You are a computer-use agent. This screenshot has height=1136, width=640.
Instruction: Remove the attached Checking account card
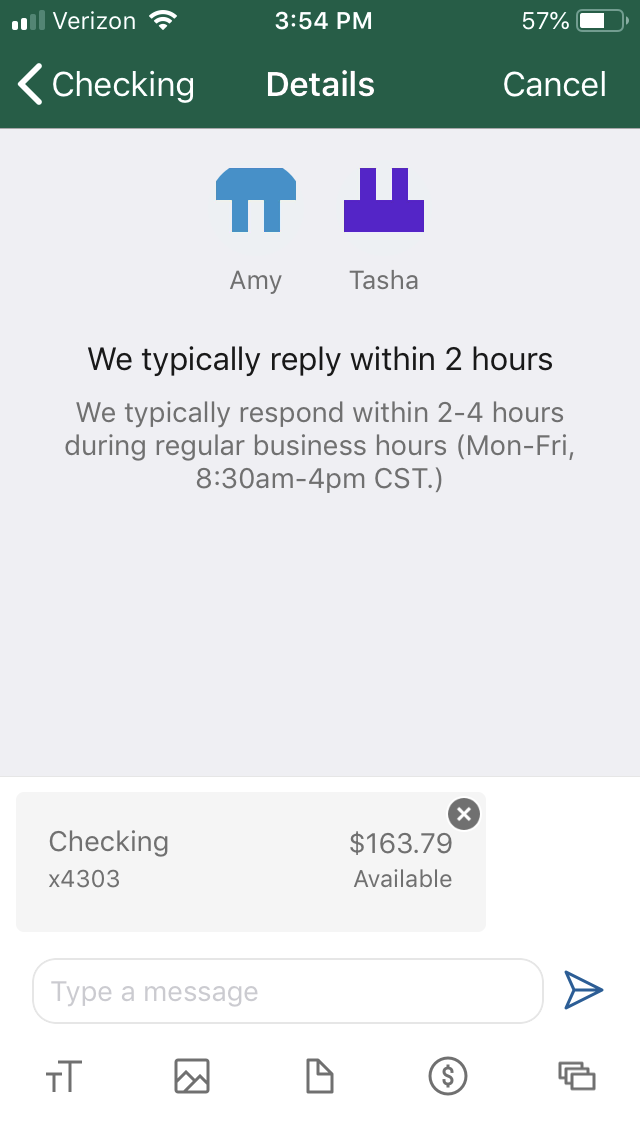[x=464, y=814]
